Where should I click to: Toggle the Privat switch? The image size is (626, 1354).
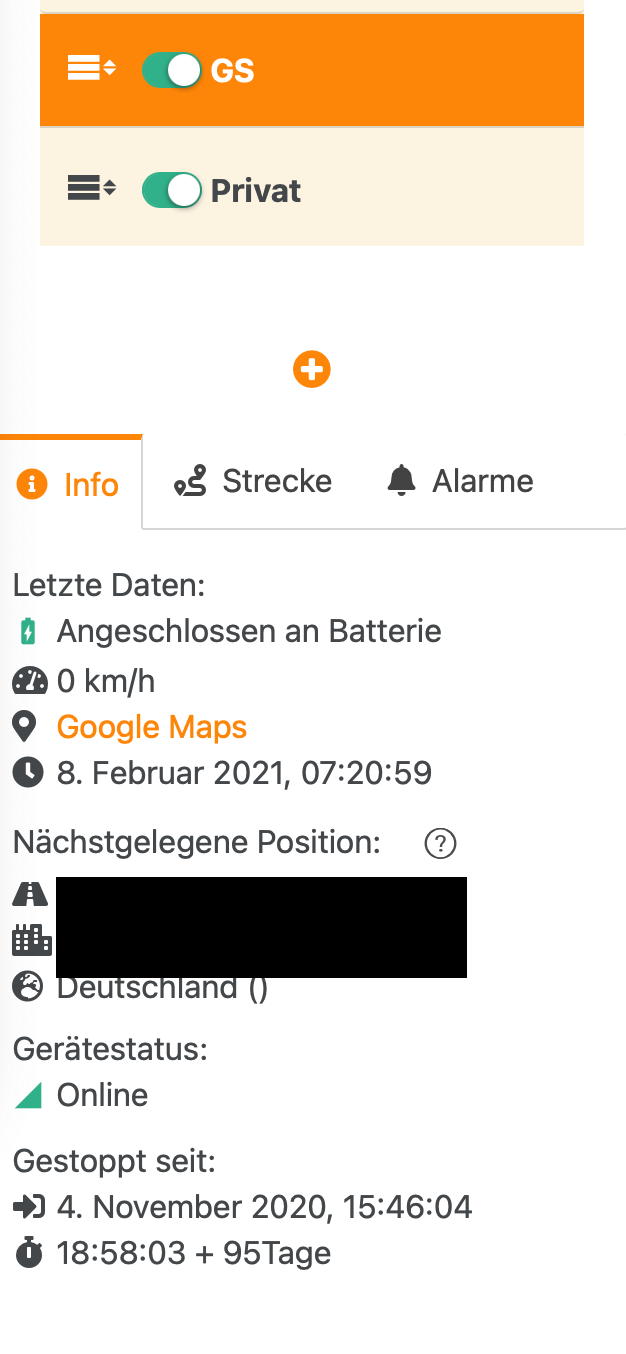tap(172, 190)
